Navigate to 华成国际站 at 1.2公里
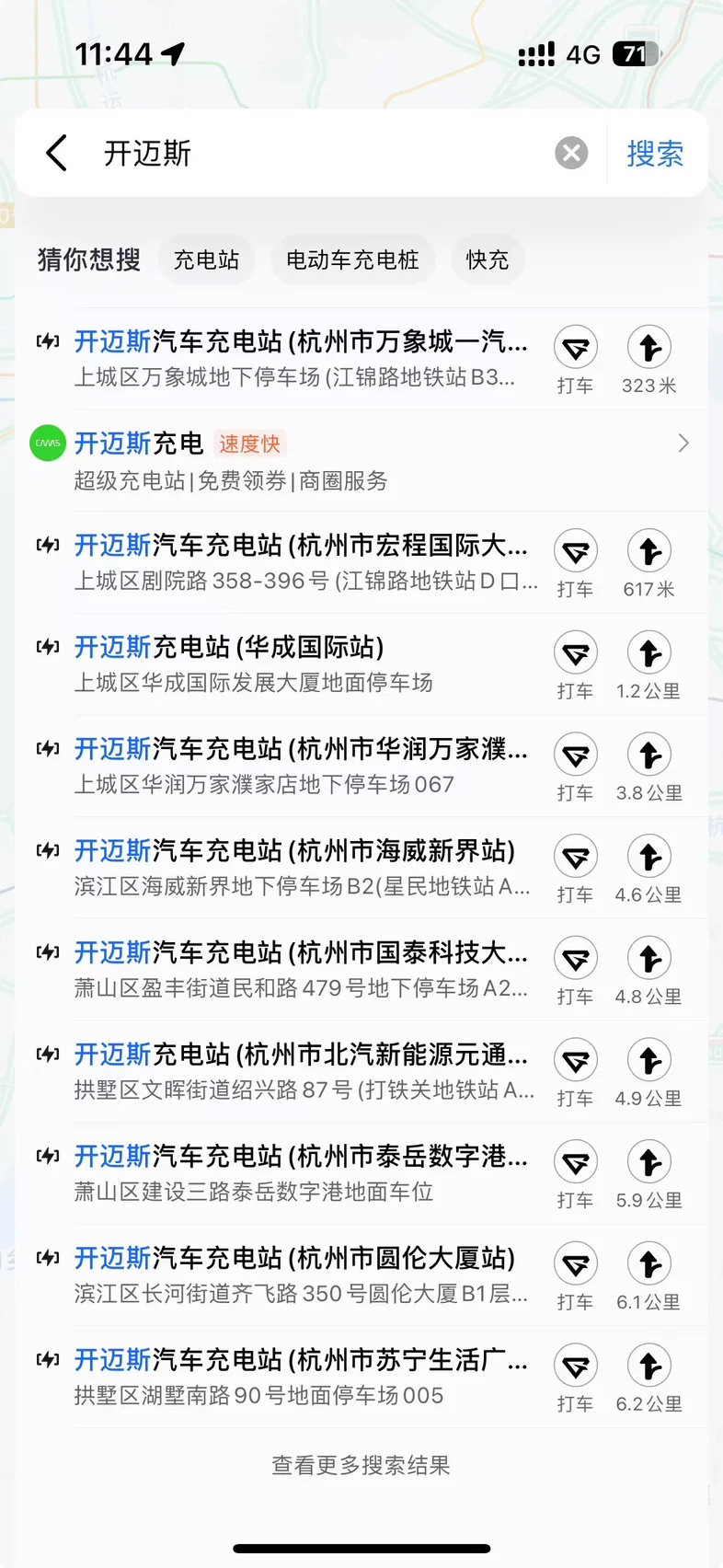Viewport: 723px width, 1568px height. coord(649,664)
